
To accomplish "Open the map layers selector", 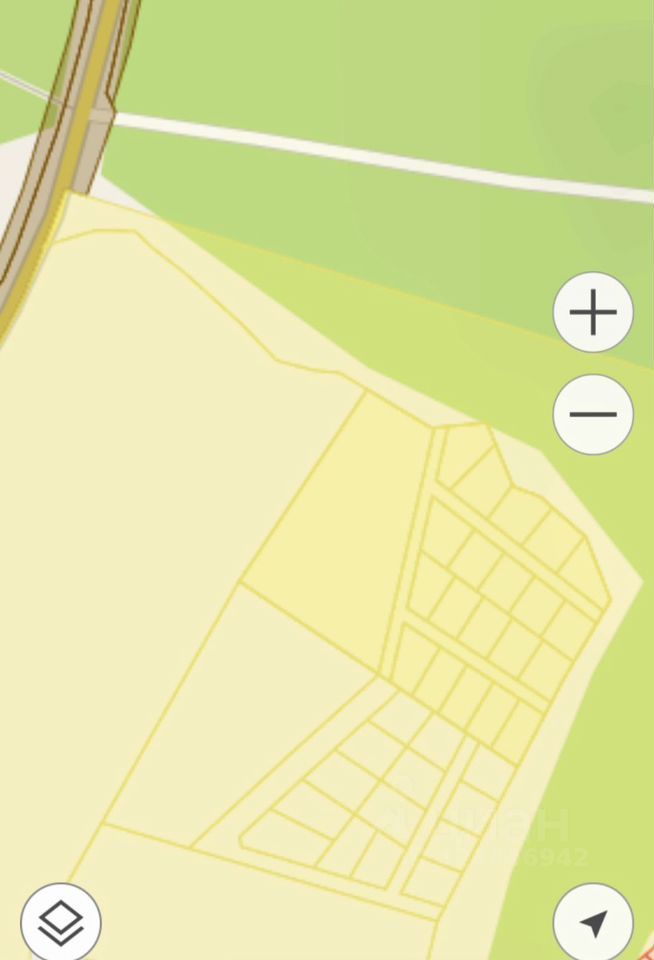I will (61, 922).
